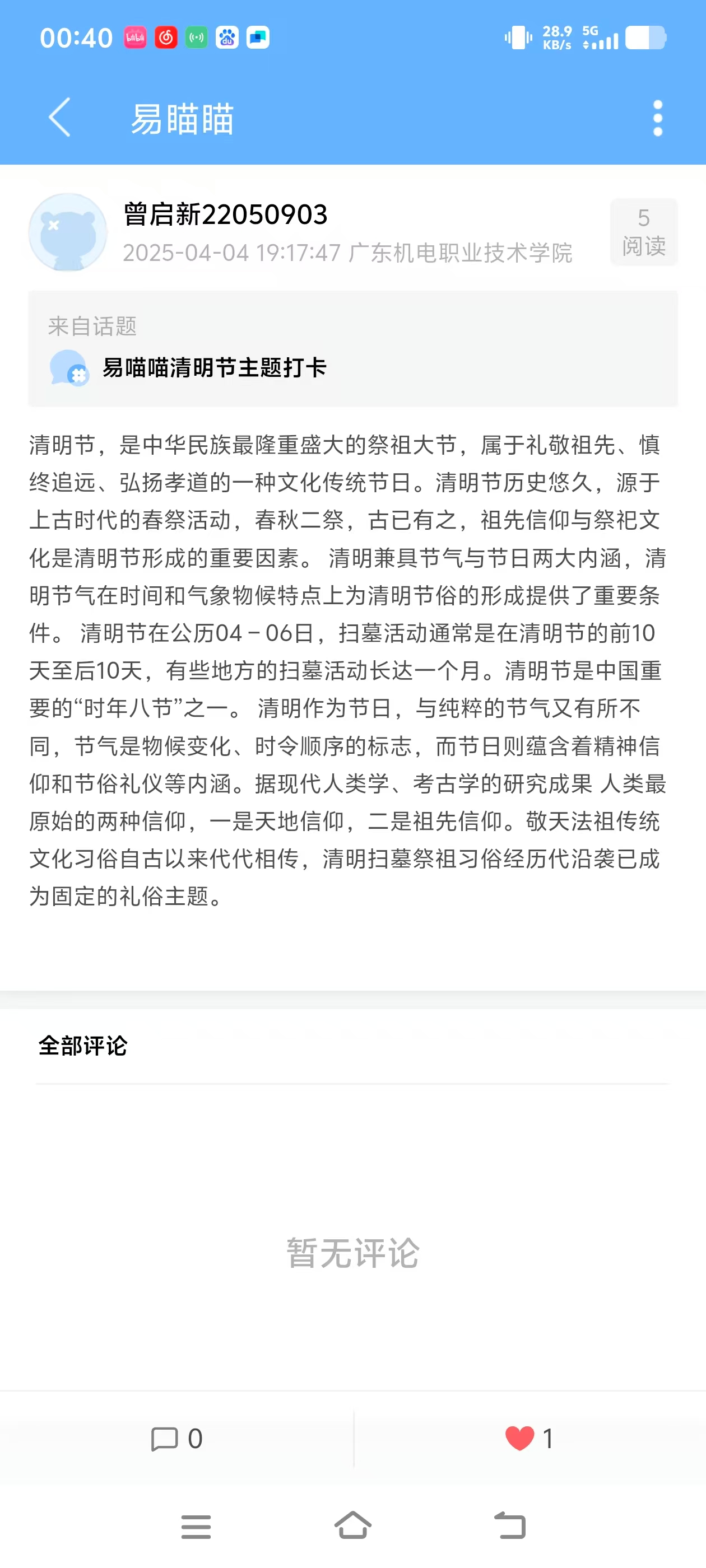Go to the system home screen
This screenshot has height=1568, width=706.
click(x=352, y=1526)
